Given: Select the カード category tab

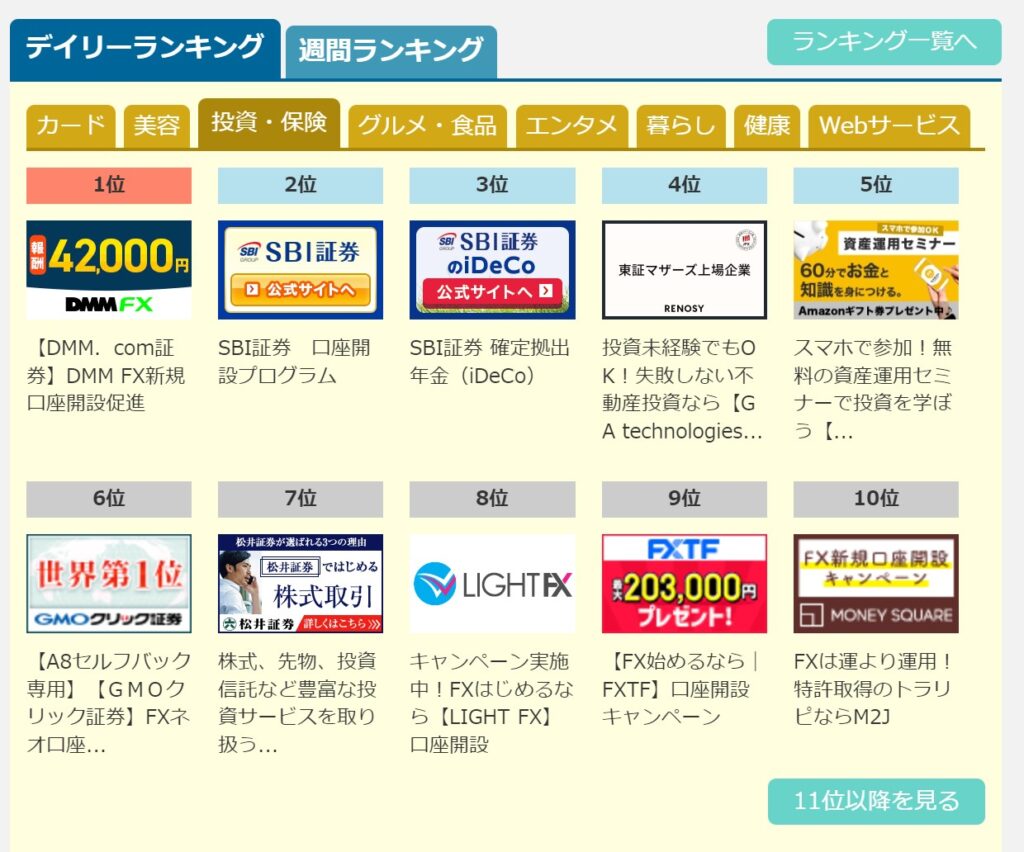Looking at the screenshot, I should coord(70,126).
